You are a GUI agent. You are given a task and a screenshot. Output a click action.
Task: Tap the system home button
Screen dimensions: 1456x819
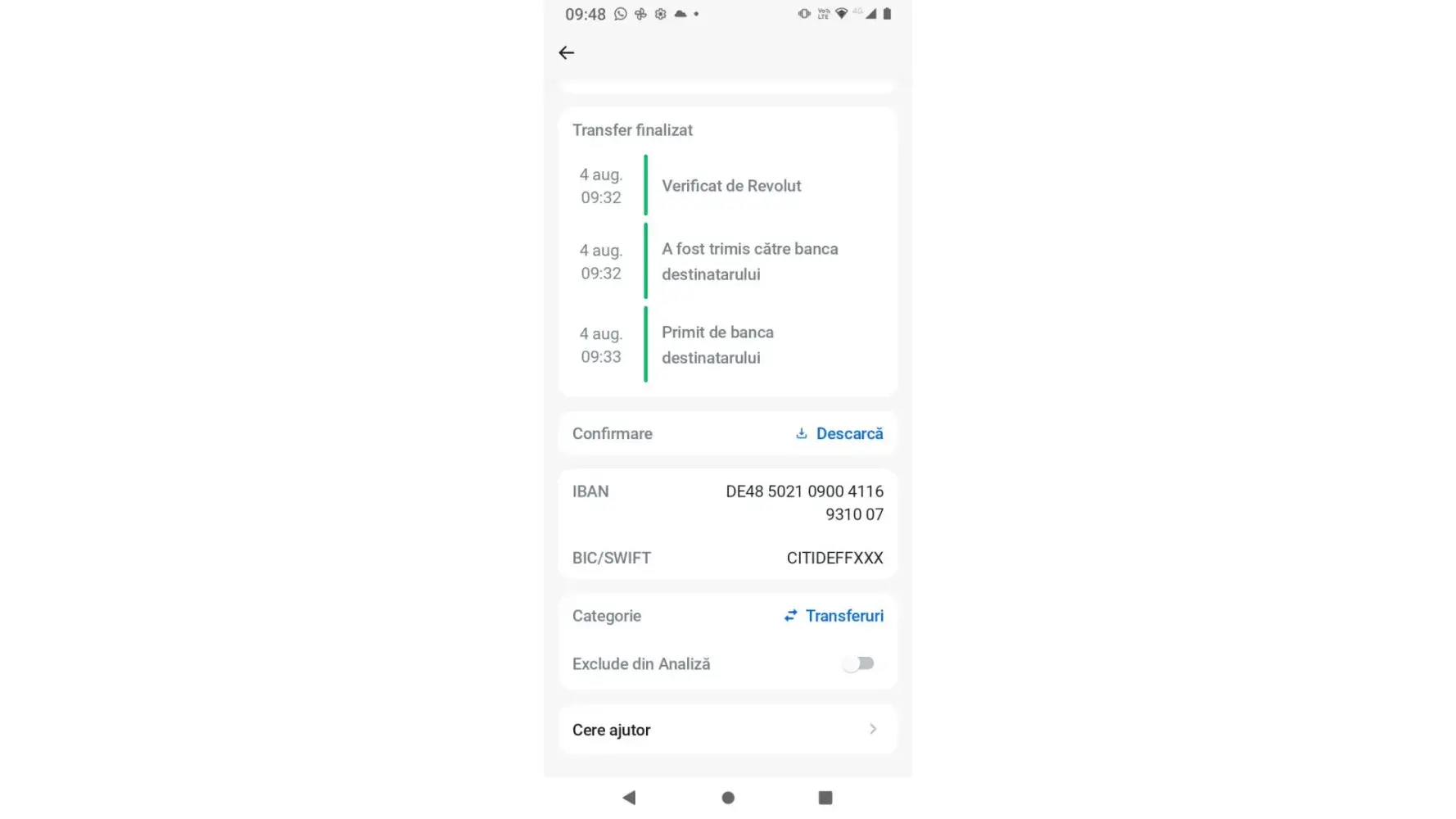click(728, 798)
